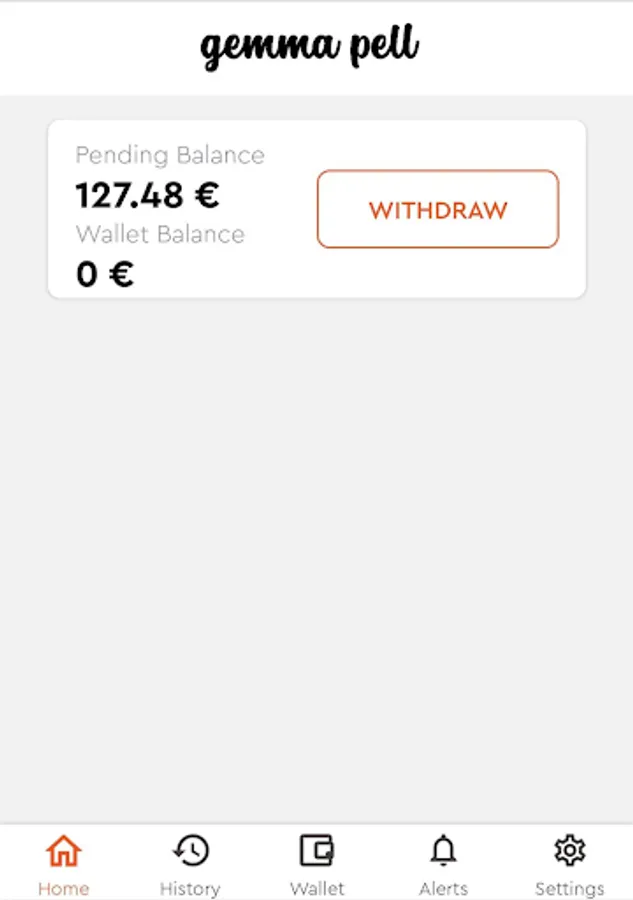Open the Wallet tab

coord(317,864)
